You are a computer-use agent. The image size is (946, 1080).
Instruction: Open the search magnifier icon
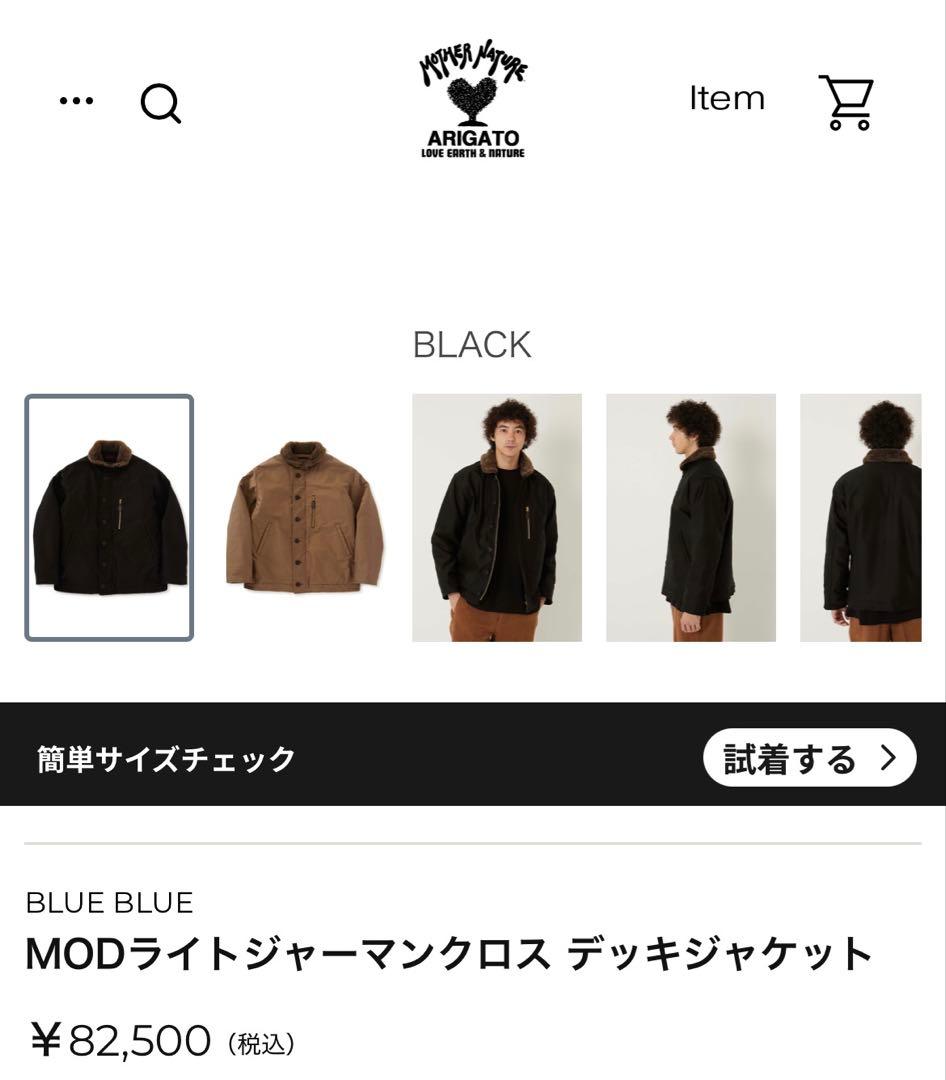coord(161,103)
